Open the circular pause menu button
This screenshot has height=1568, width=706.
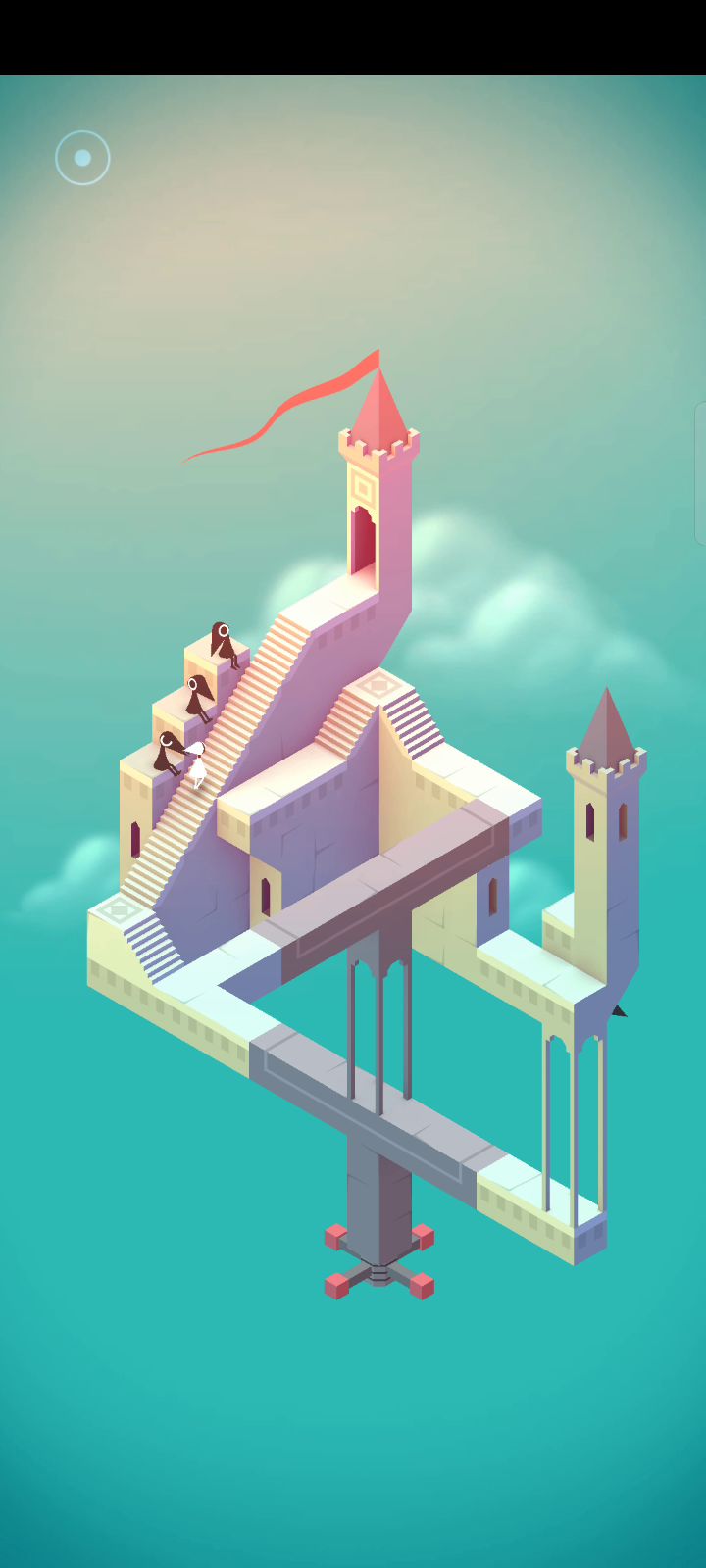82,158
